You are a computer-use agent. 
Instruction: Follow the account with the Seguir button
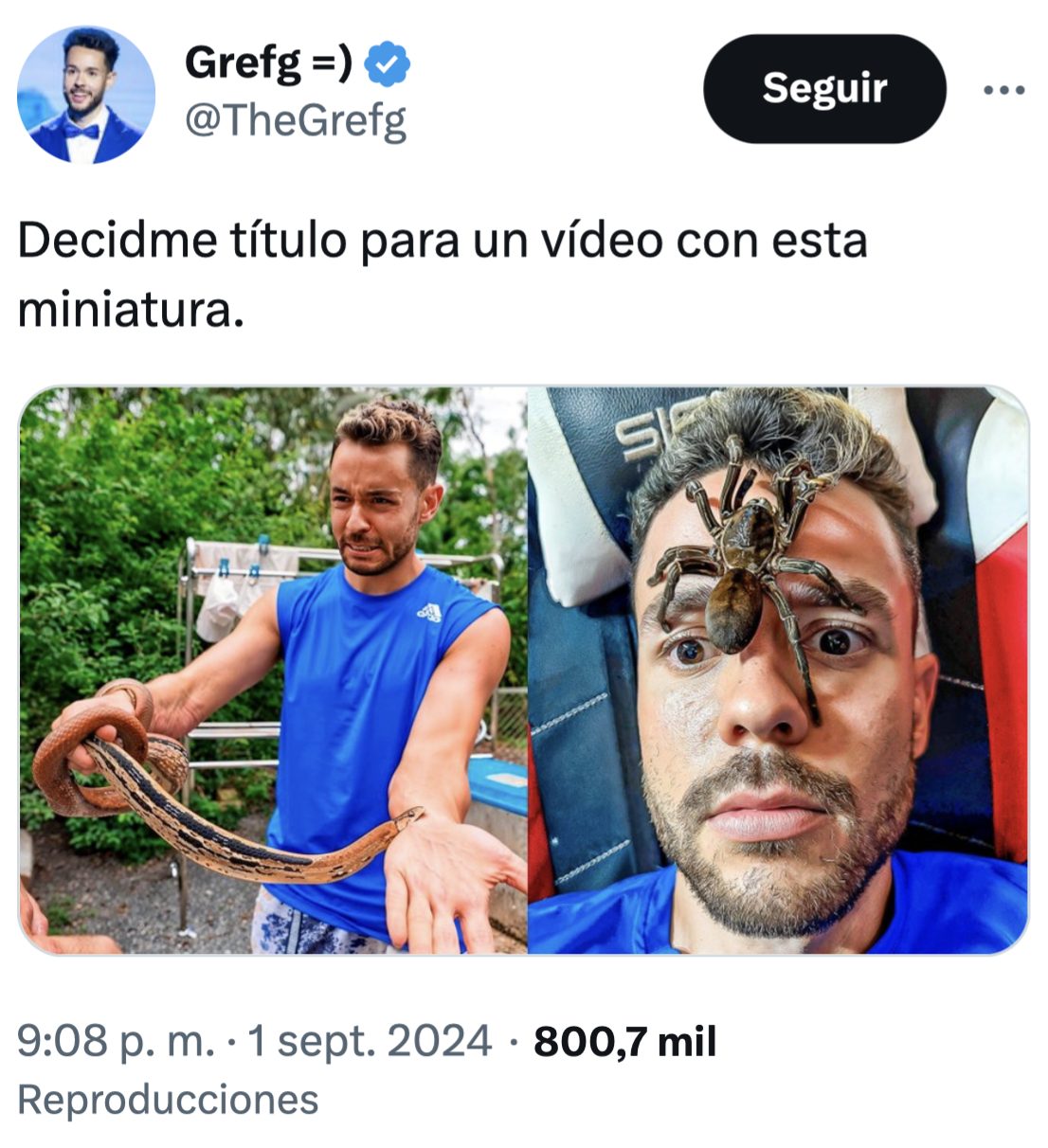pos(823,89)
